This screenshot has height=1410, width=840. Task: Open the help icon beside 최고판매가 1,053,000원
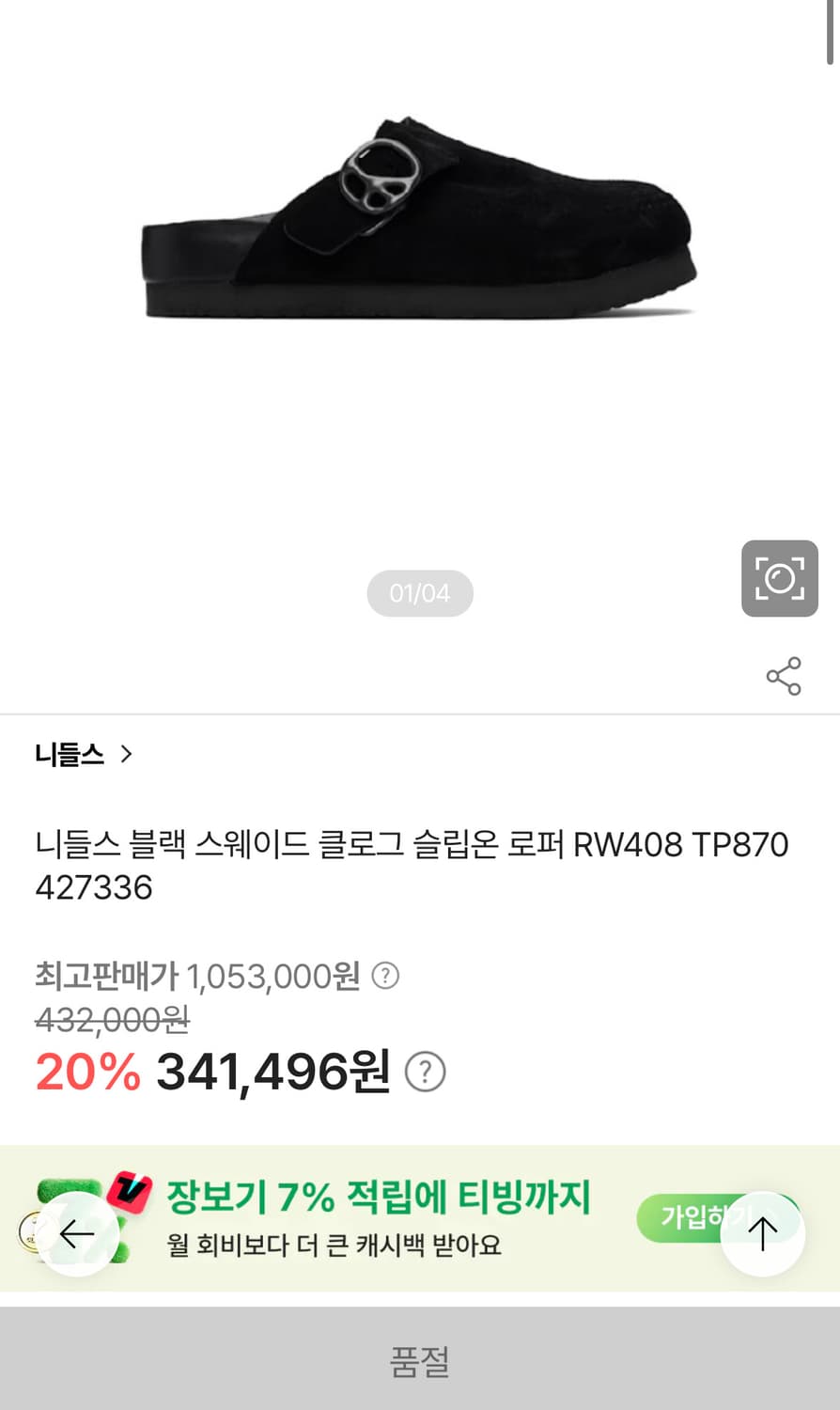385,976
